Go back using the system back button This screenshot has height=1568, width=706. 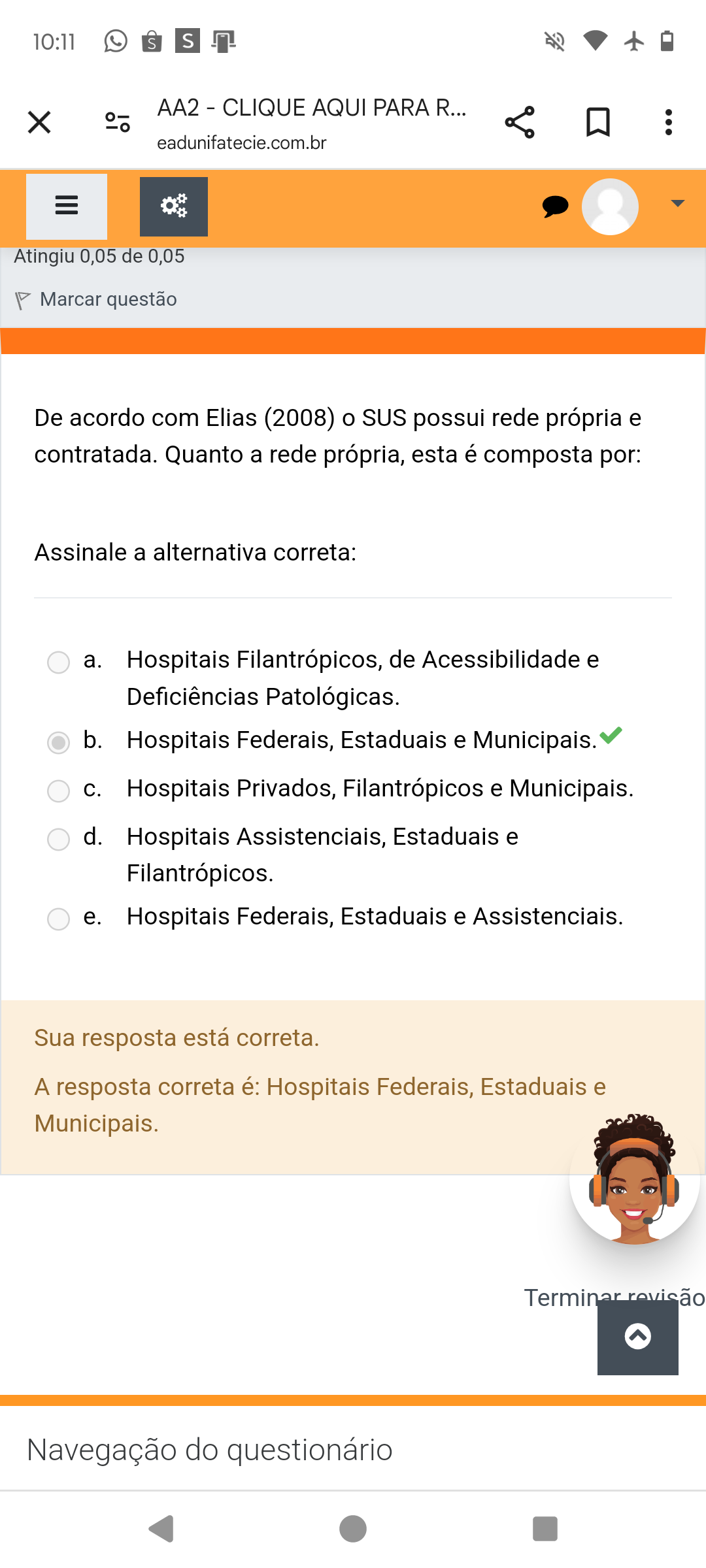(161, 1529)
